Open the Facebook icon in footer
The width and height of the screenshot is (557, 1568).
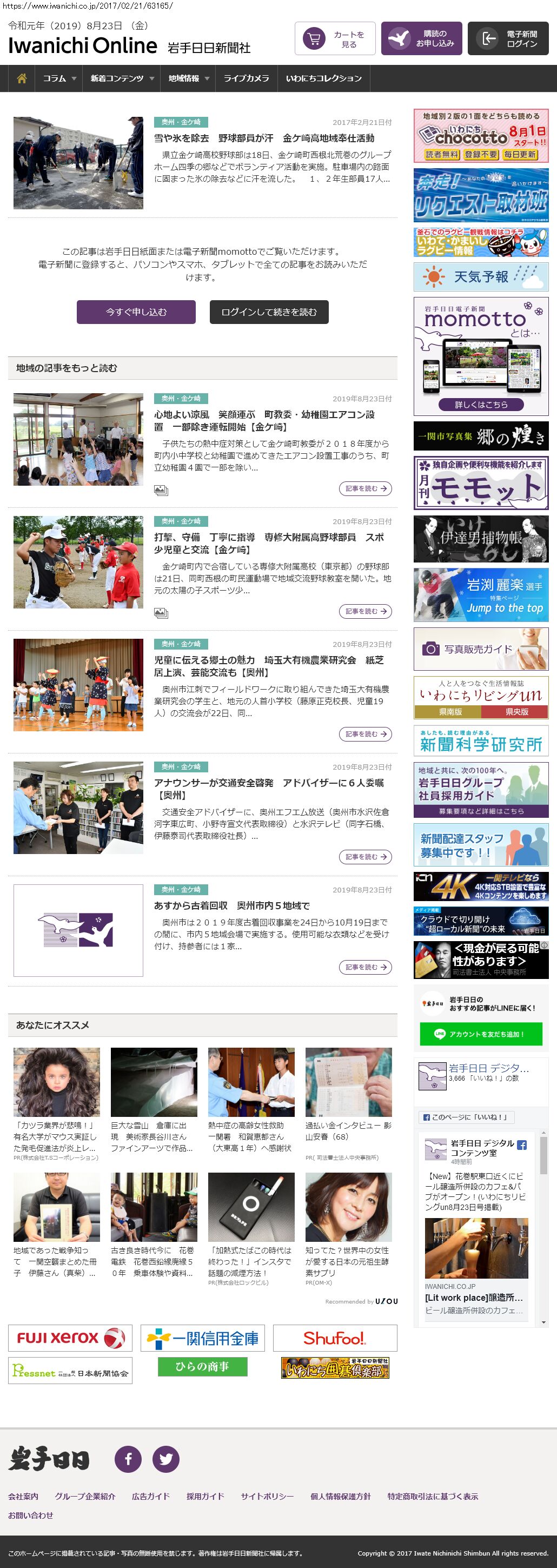point(128,1459)
